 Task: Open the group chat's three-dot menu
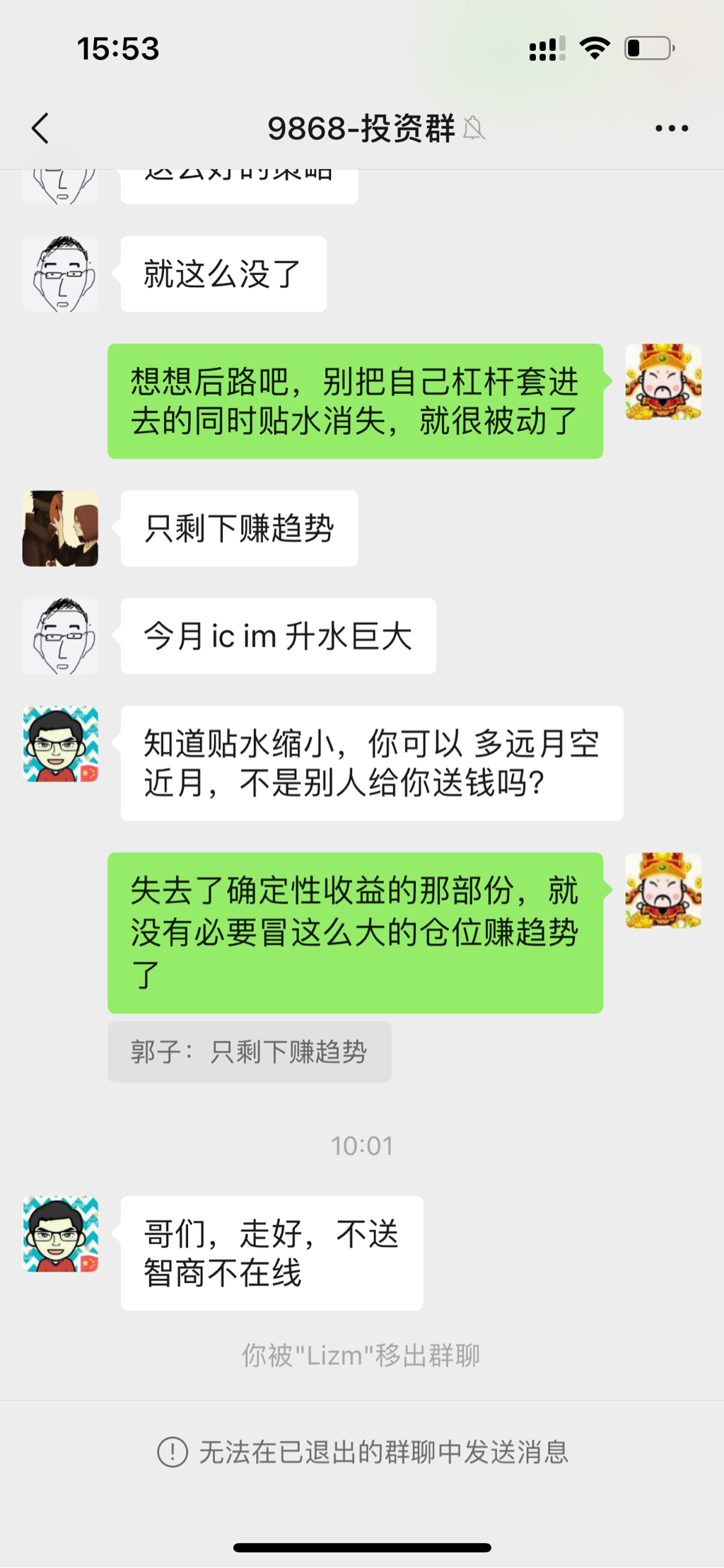[x=671, y=129]
